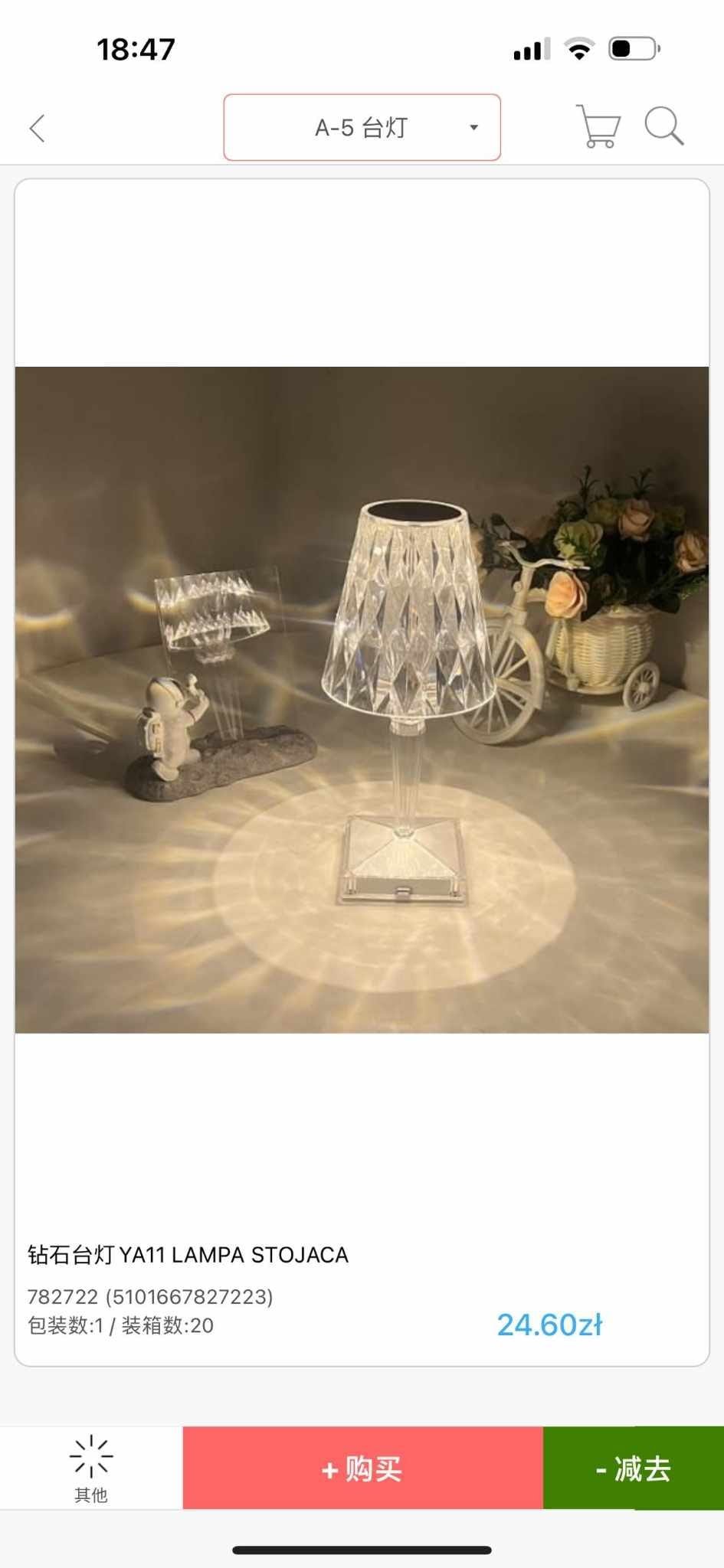Screen dimensions: 724x1568
Task: Open the shopping cart
Action: 598,126
